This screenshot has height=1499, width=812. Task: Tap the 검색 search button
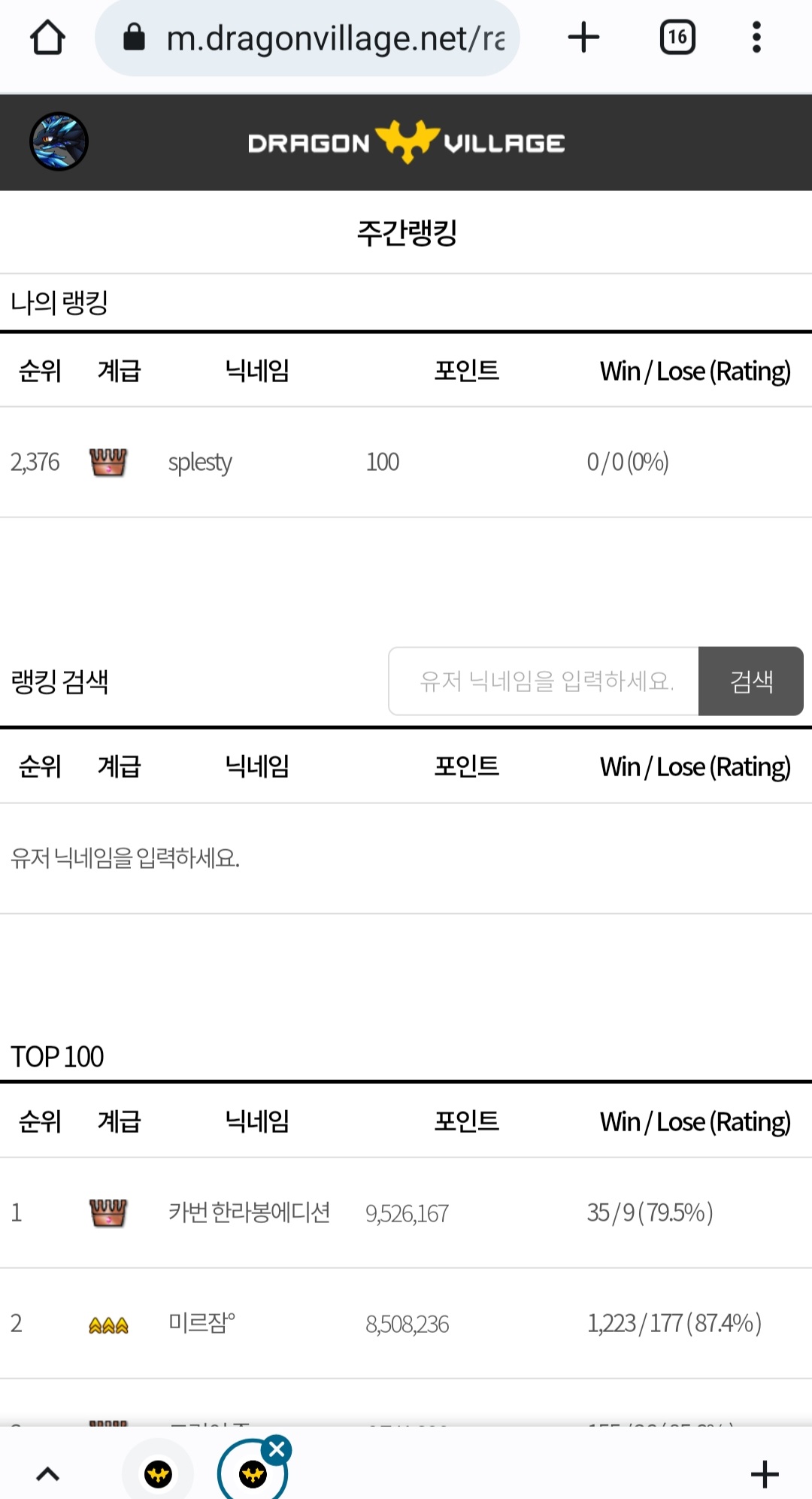click(x=751, y=681)
